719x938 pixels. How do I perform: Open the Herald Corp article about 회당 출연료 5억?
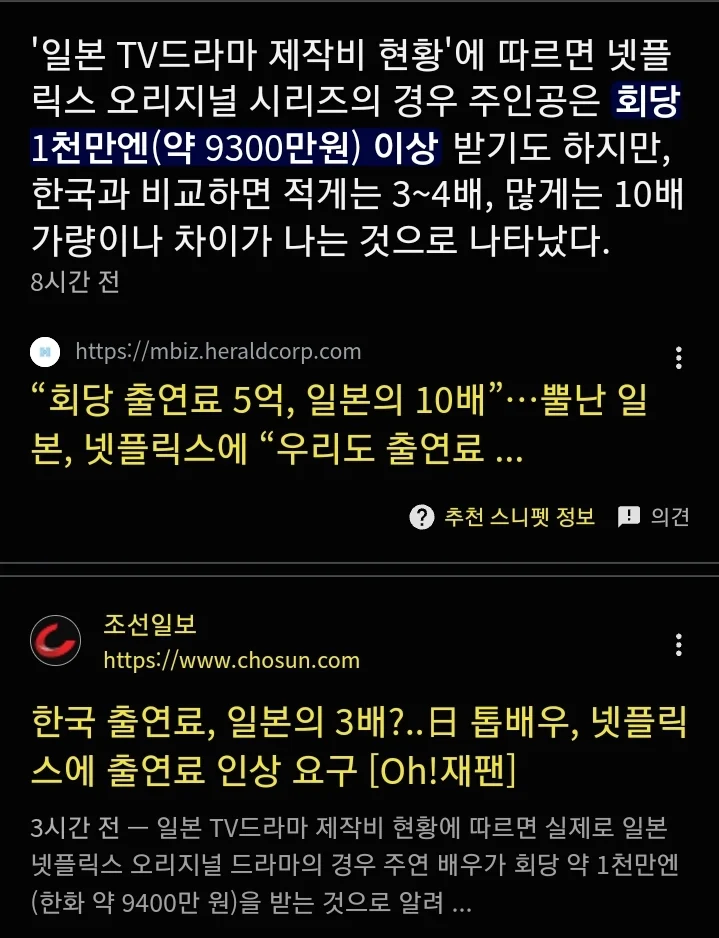tap(340, 426)
